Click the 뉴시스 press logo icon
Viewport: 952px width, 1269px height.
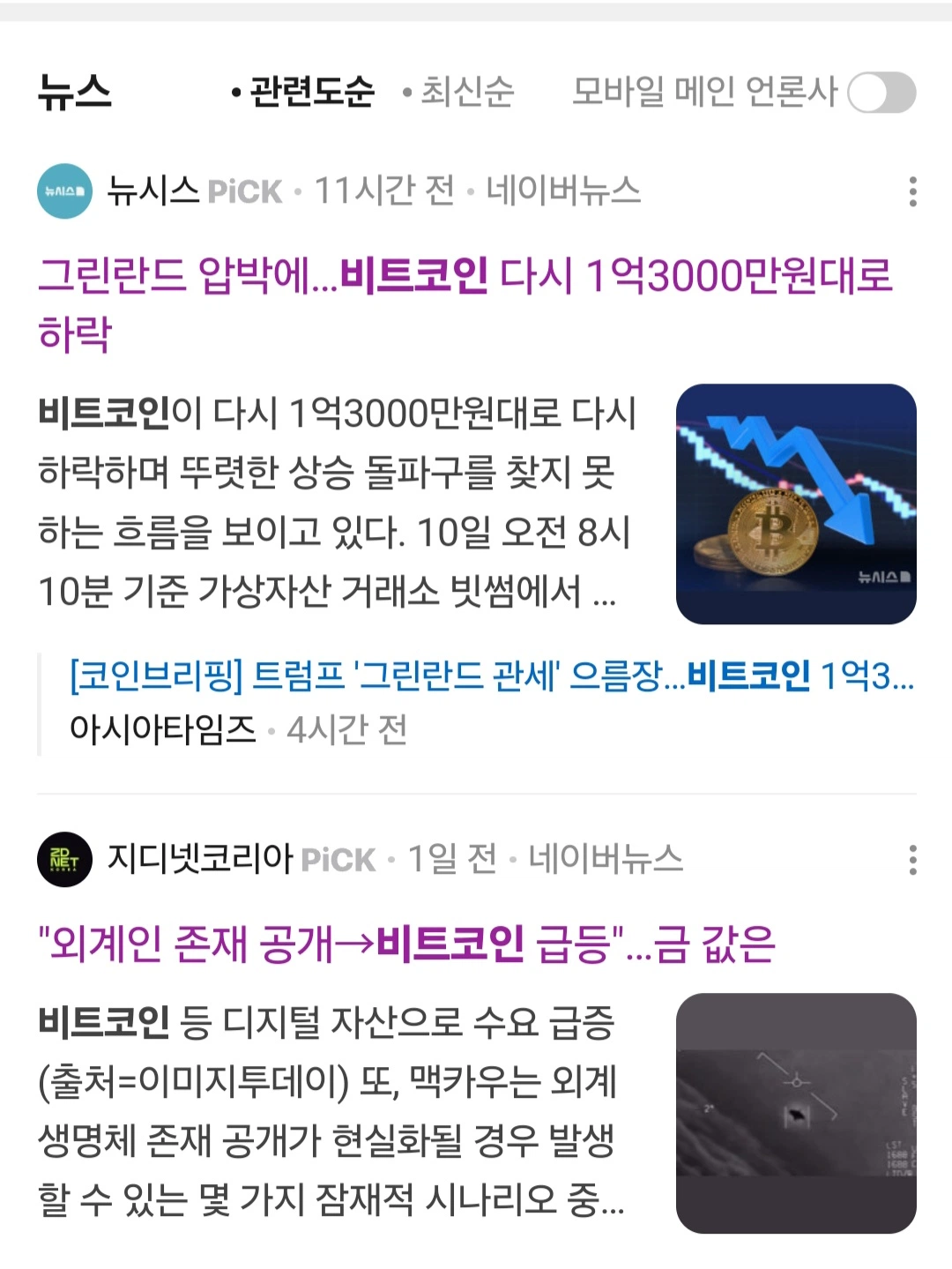66,192
